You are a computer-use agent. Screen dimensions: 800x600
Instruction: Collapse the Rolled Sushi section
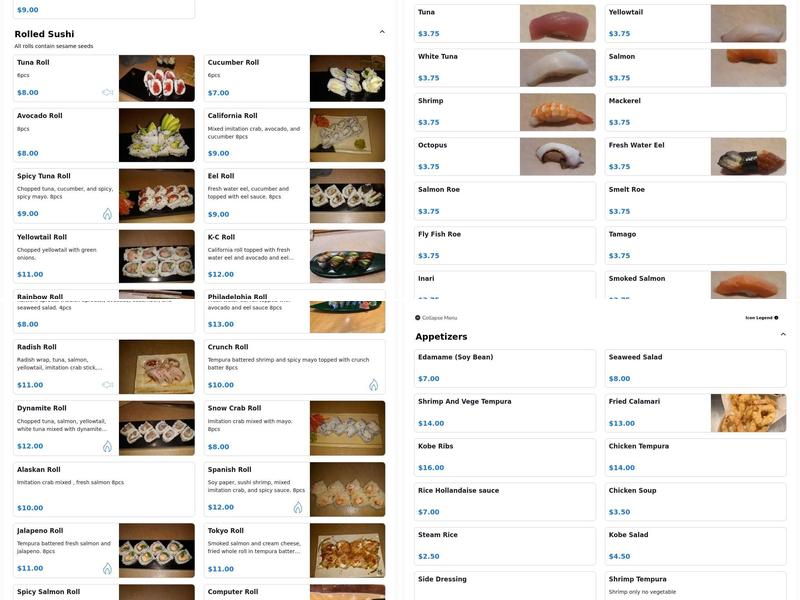click(x=382, y=32)
